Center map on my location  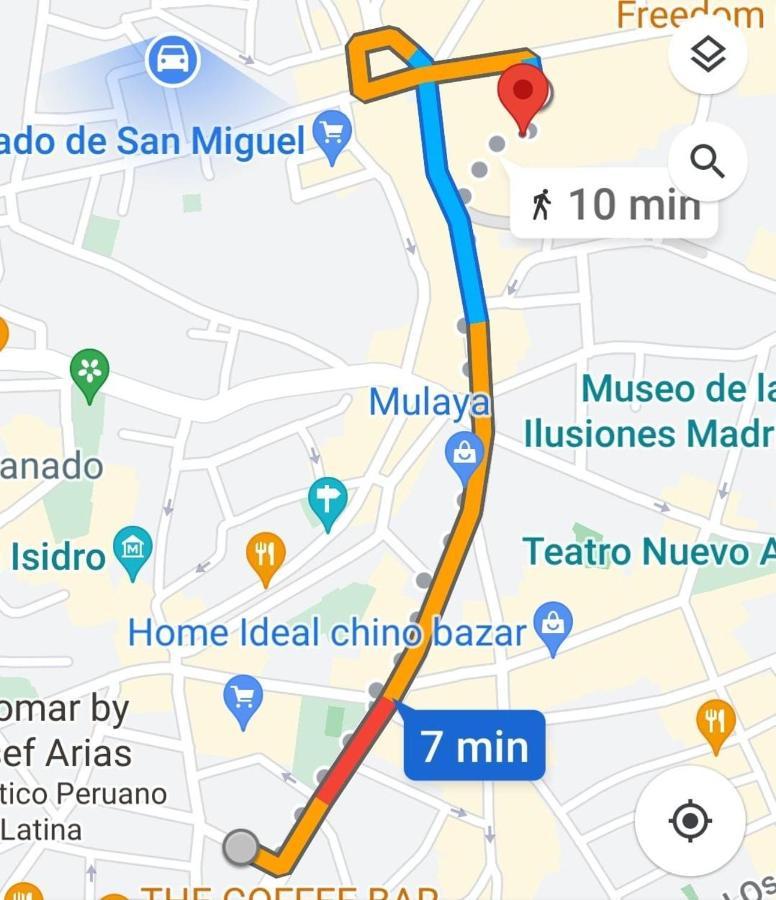click(x=689, y=821)
